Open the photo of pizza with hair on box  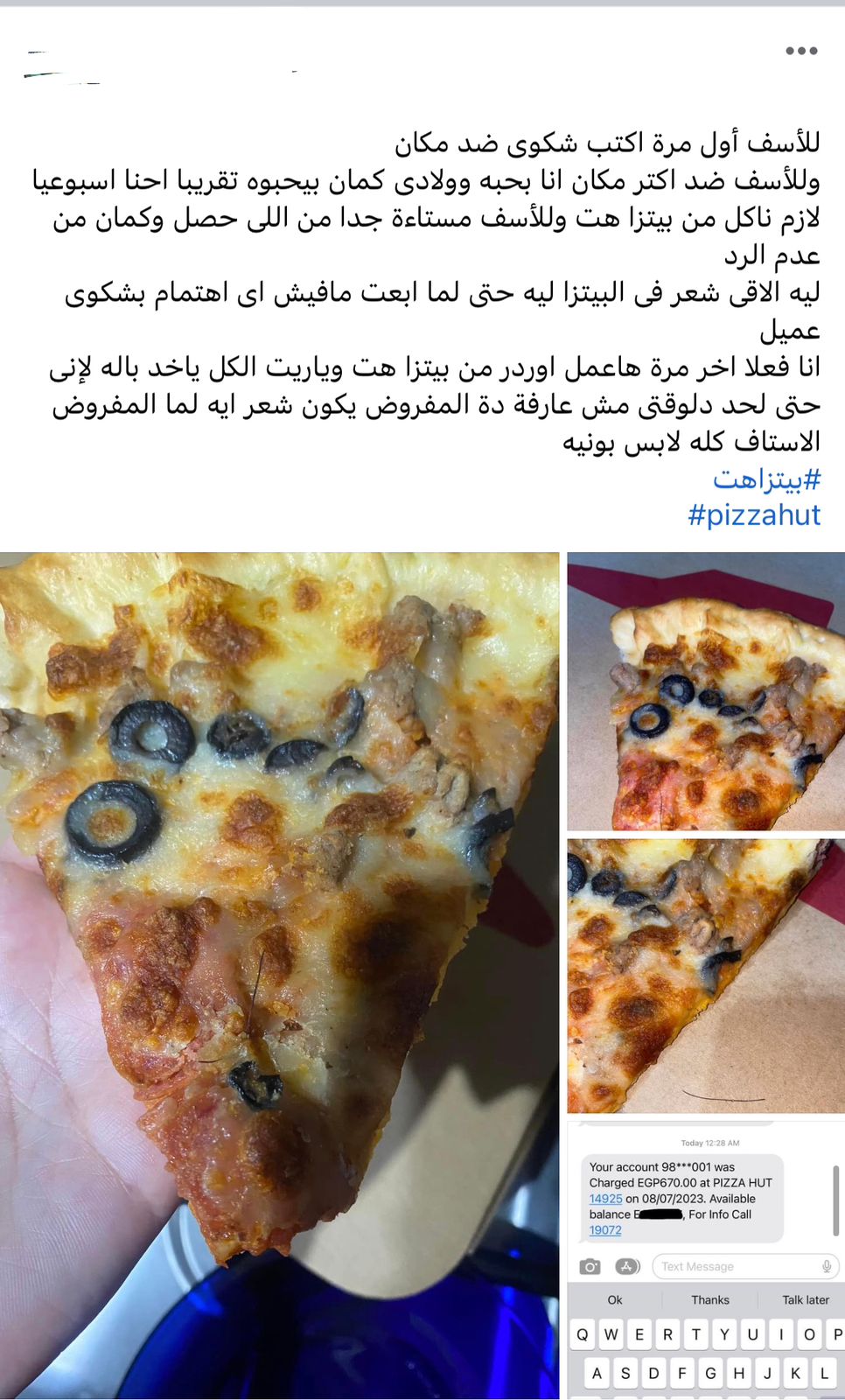point(705,976)
